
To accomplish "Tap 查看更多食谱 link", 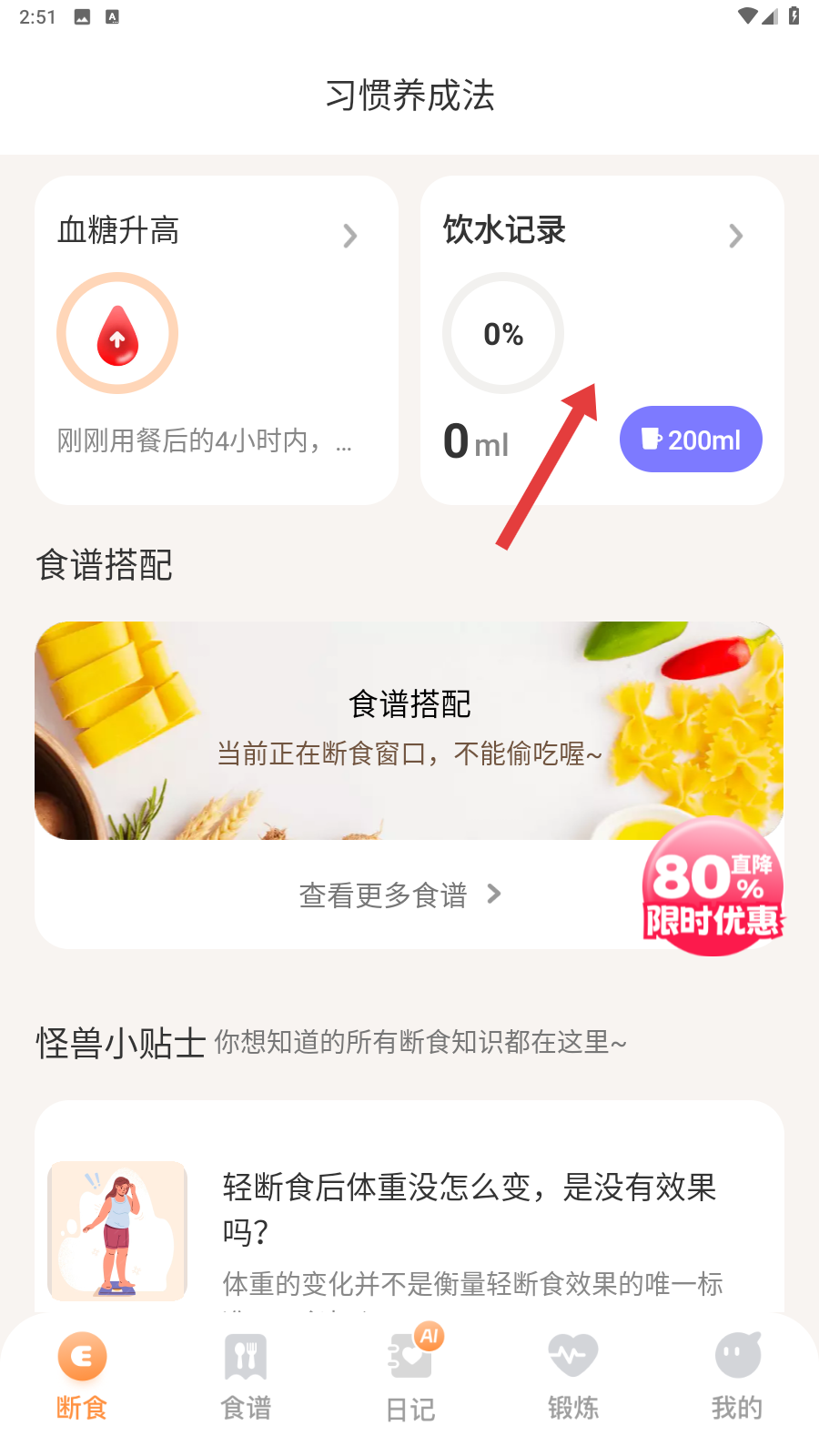I will [399, 895].
